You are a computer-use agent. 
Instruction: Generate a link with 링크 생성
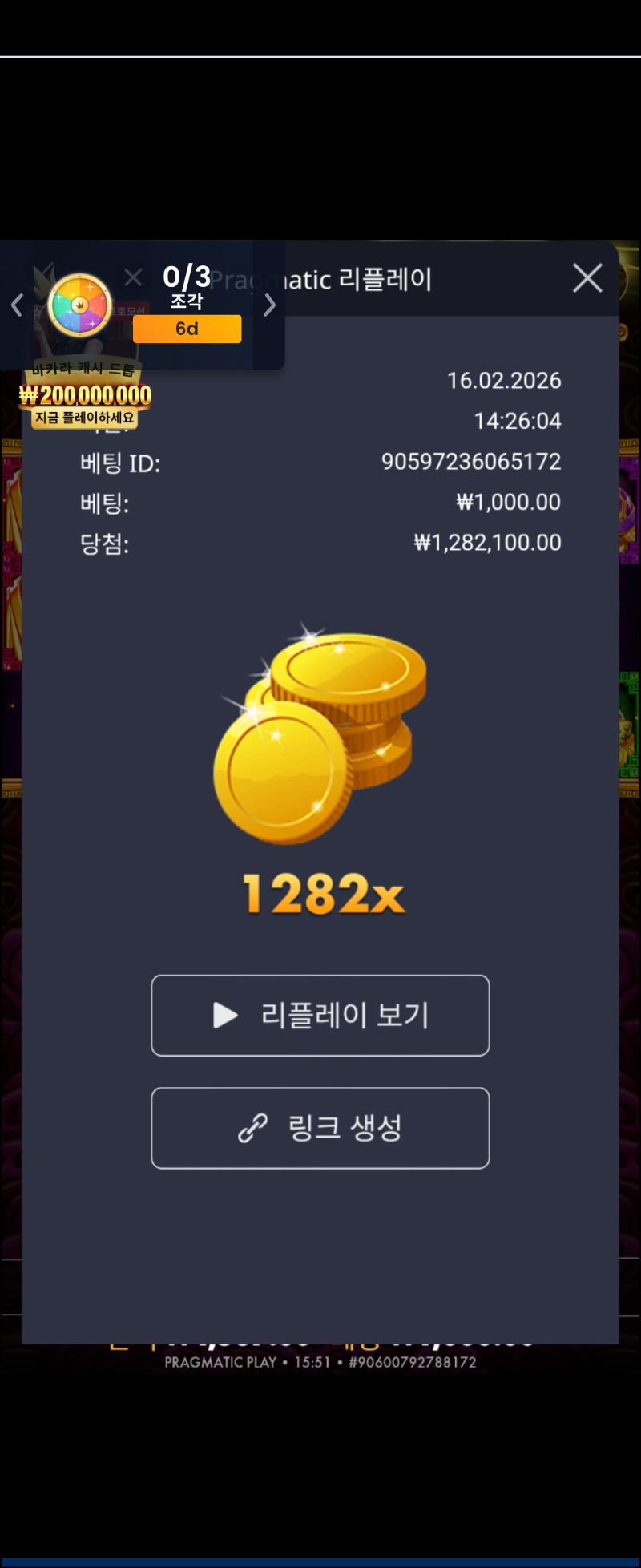320,1127
